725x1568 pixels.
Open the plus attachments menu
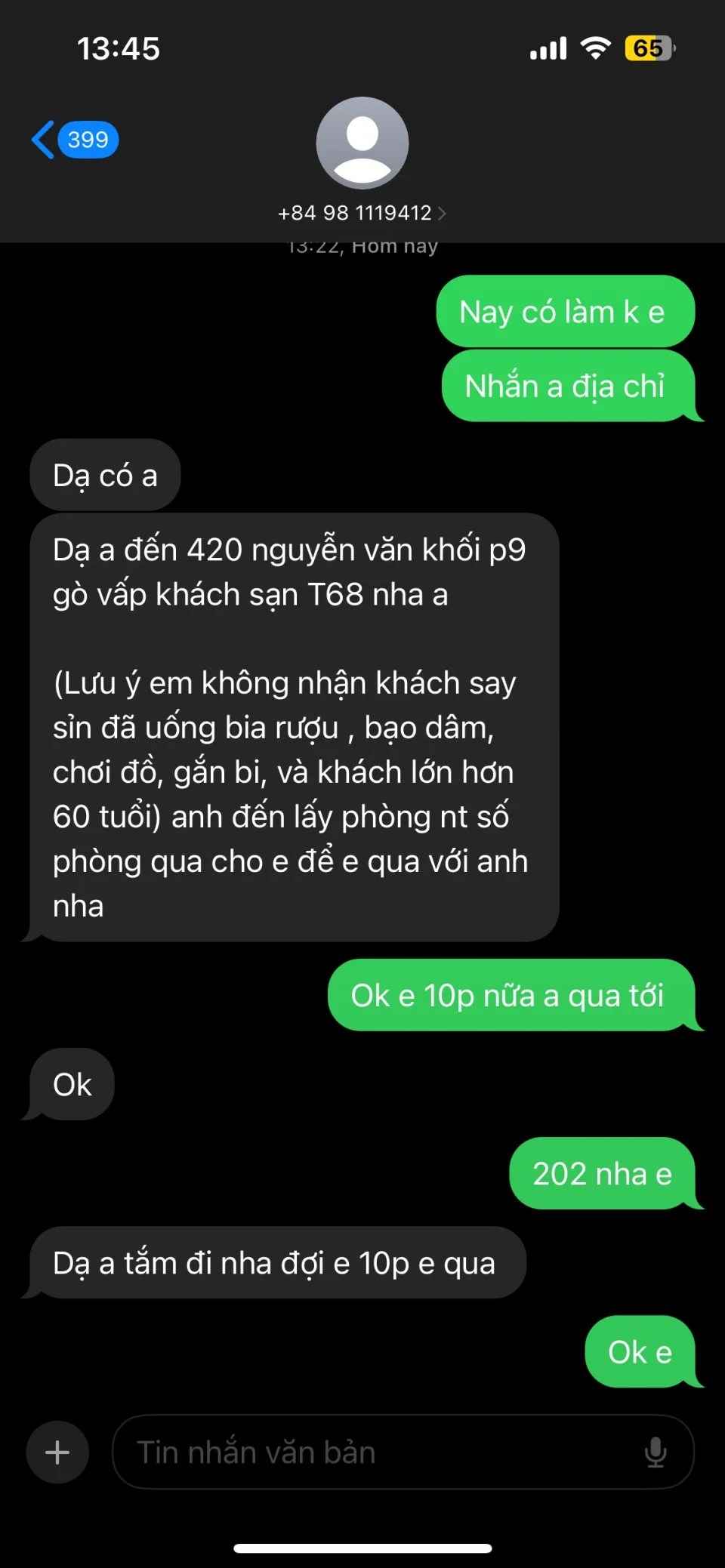[x=57, y=1452]
